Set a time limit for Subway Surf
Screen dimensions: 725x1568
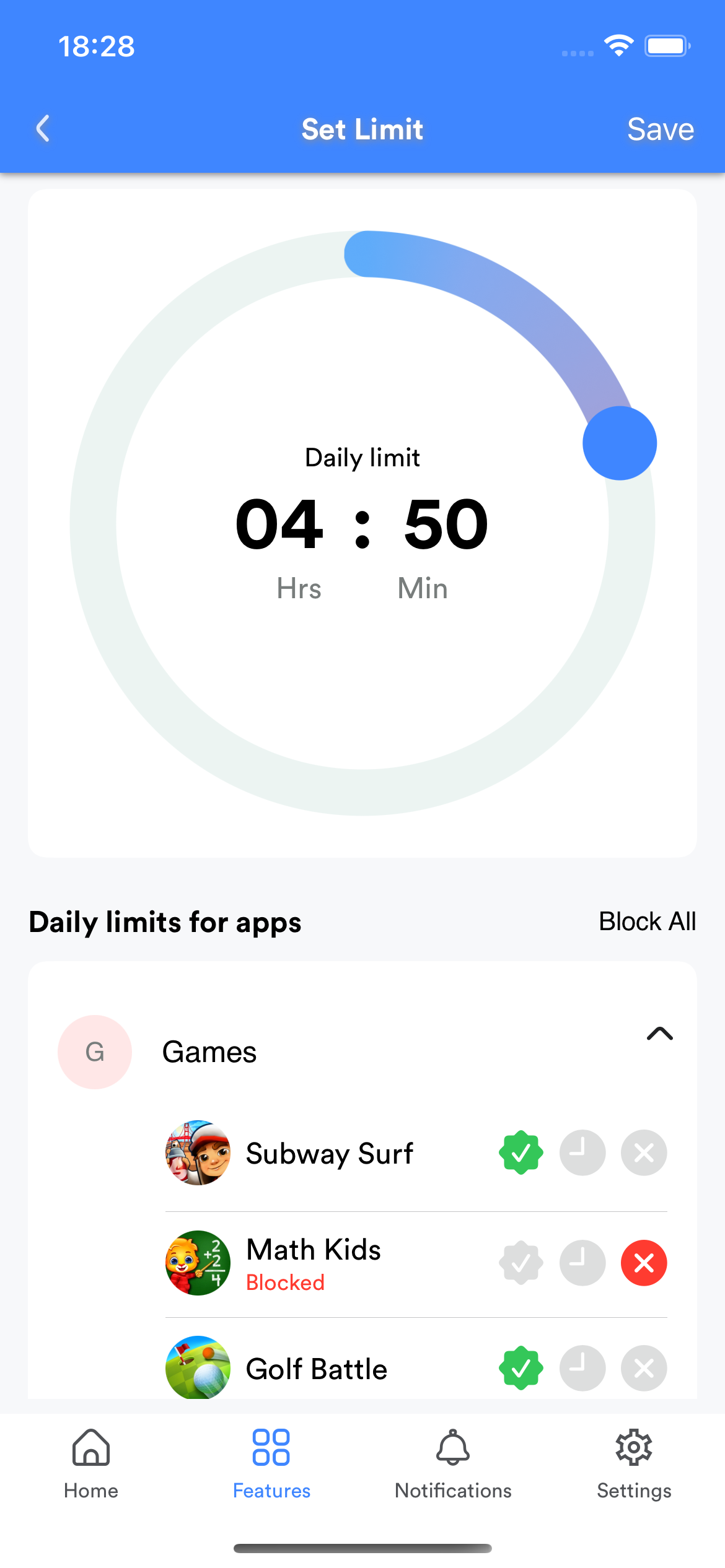[x=582, y=1152]
